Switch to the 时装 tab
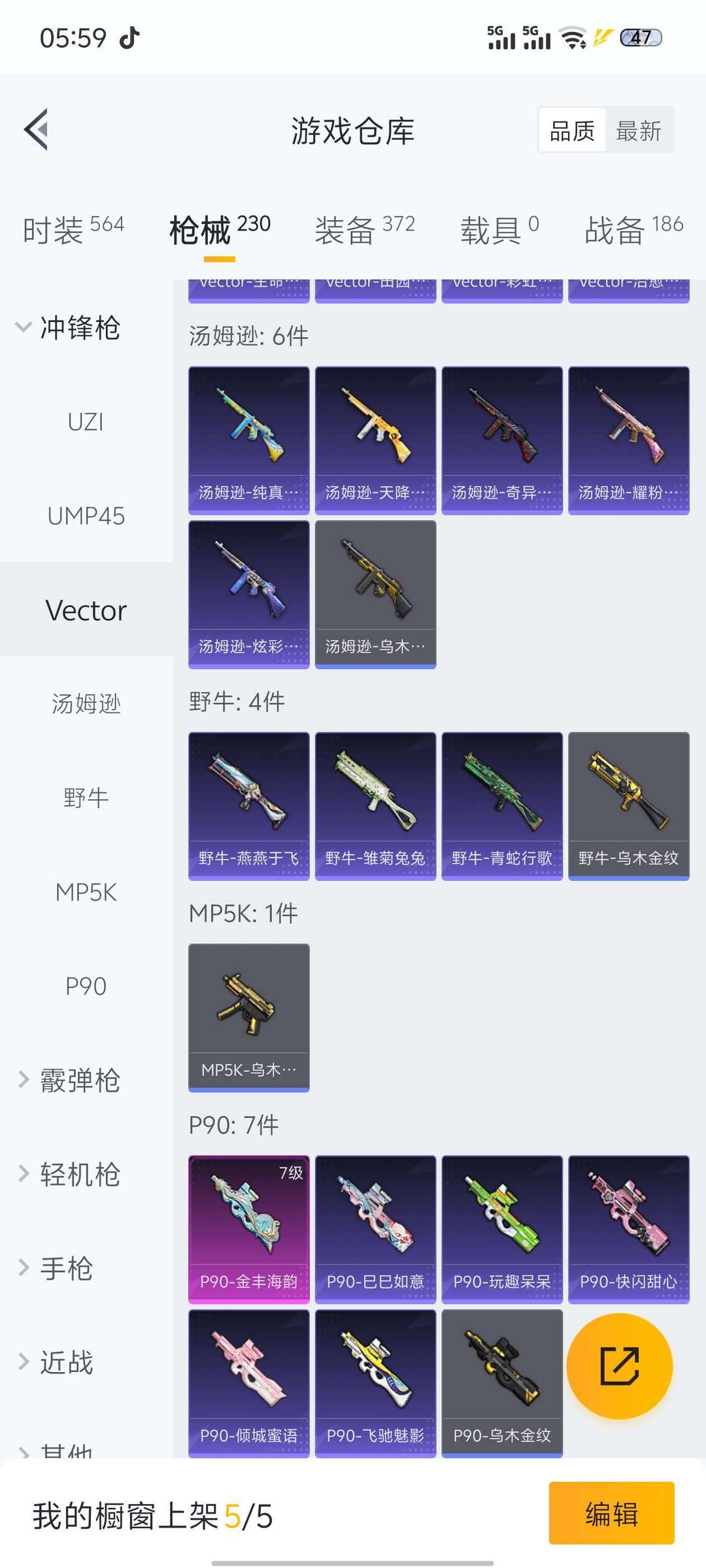This screenshot has height=1568, width=706. pos(73,230)
